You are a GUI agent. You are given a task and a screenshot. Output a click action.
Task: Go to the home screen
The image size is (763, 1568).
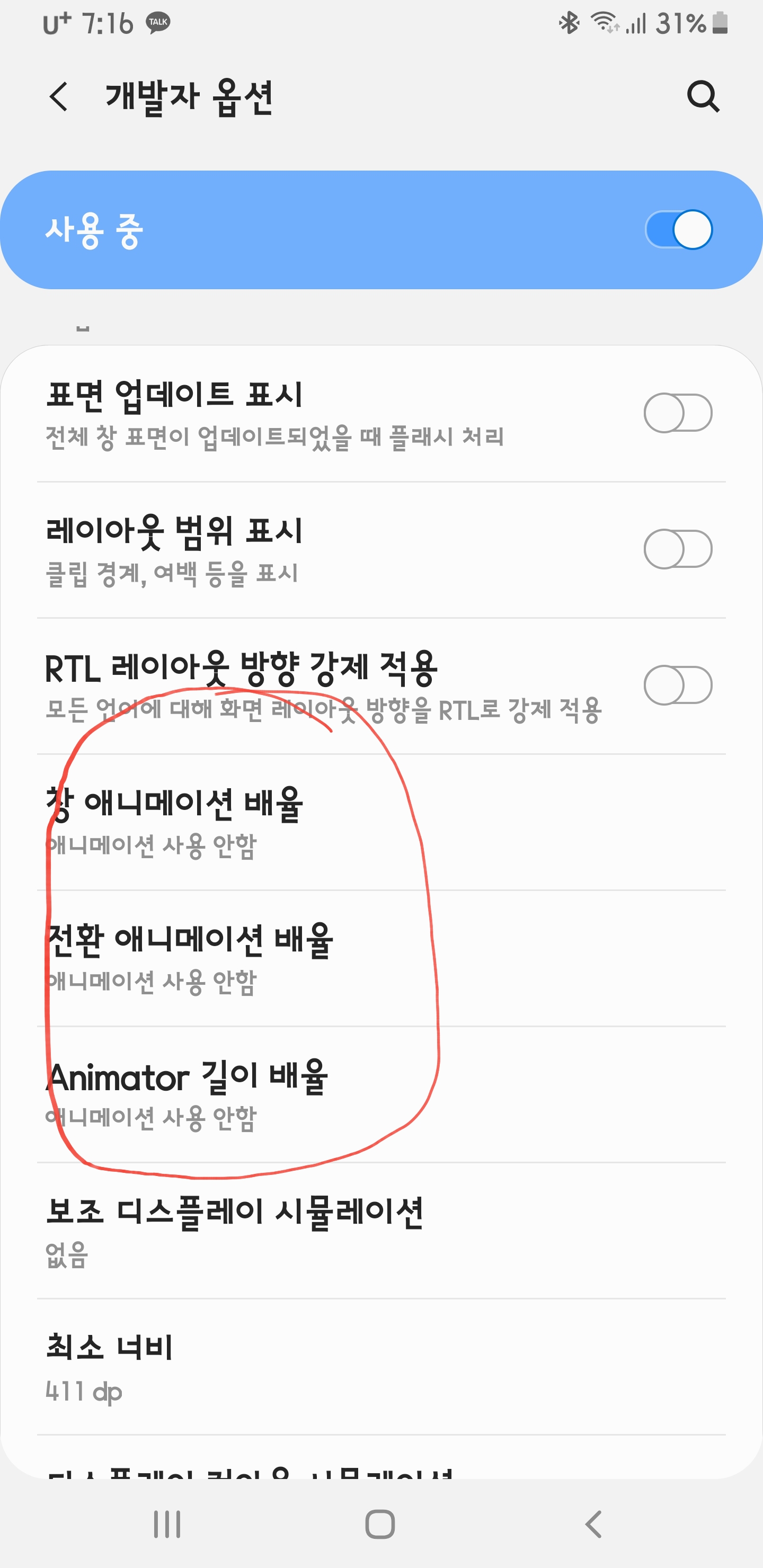coord(380,1524)
